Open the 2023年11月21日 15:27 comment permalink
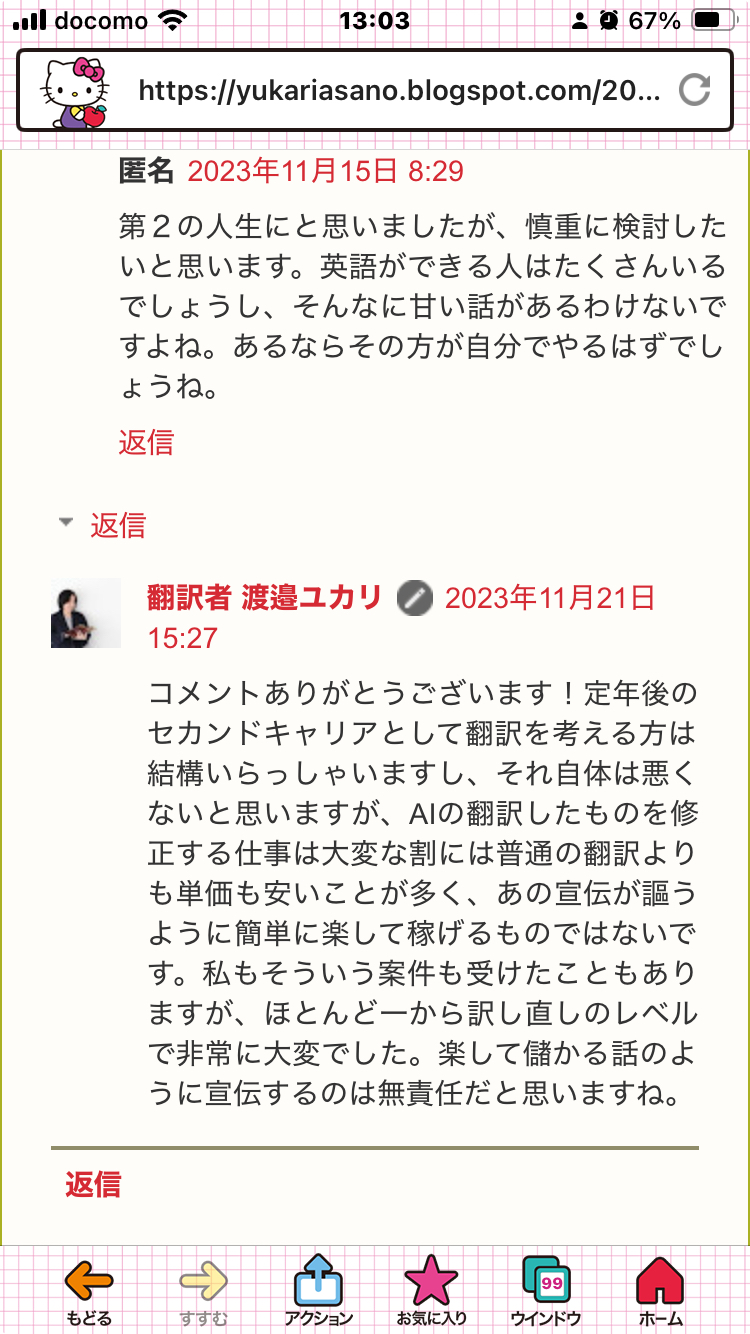Screen dimensions: 750x1334 pyautogui.click(x=401, y=617)
